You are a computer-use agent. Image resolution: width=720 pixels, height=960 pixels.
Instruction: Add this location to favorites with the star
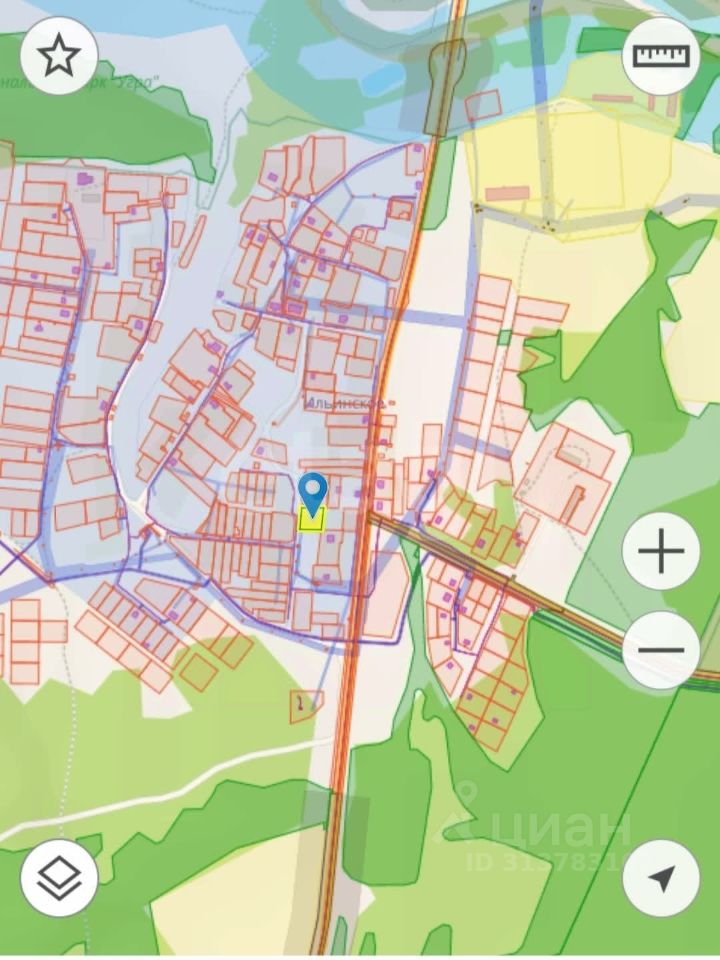point(59,57)
